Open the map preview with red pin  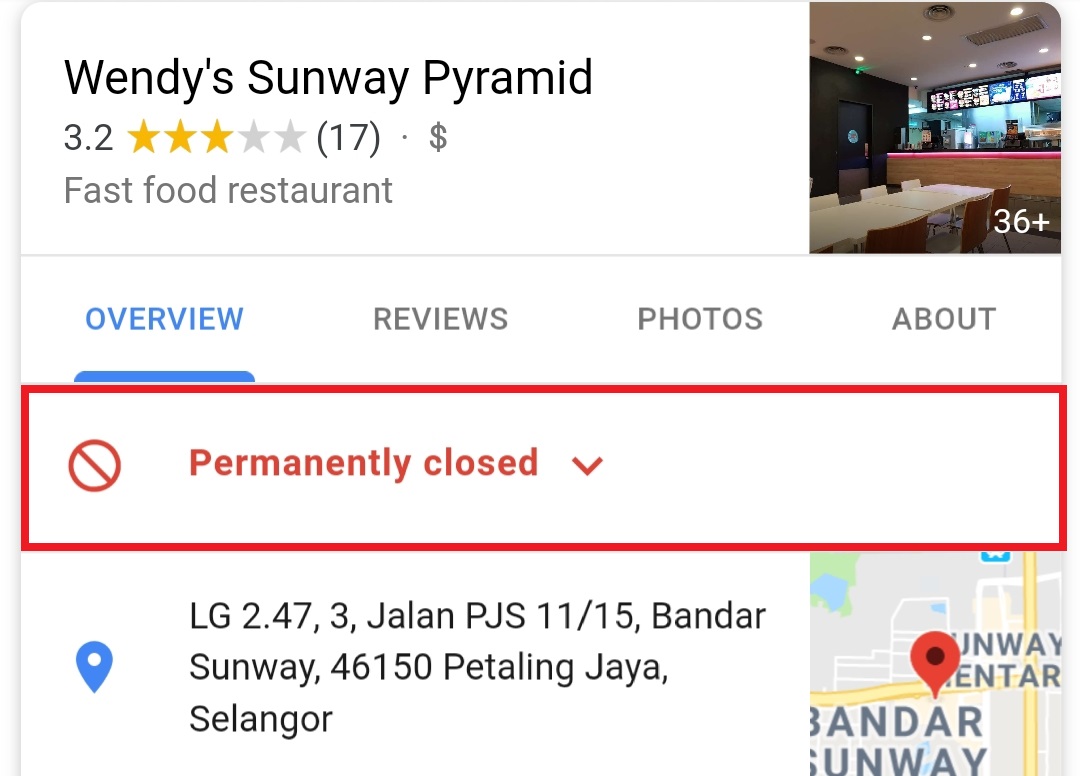[934, 664]
